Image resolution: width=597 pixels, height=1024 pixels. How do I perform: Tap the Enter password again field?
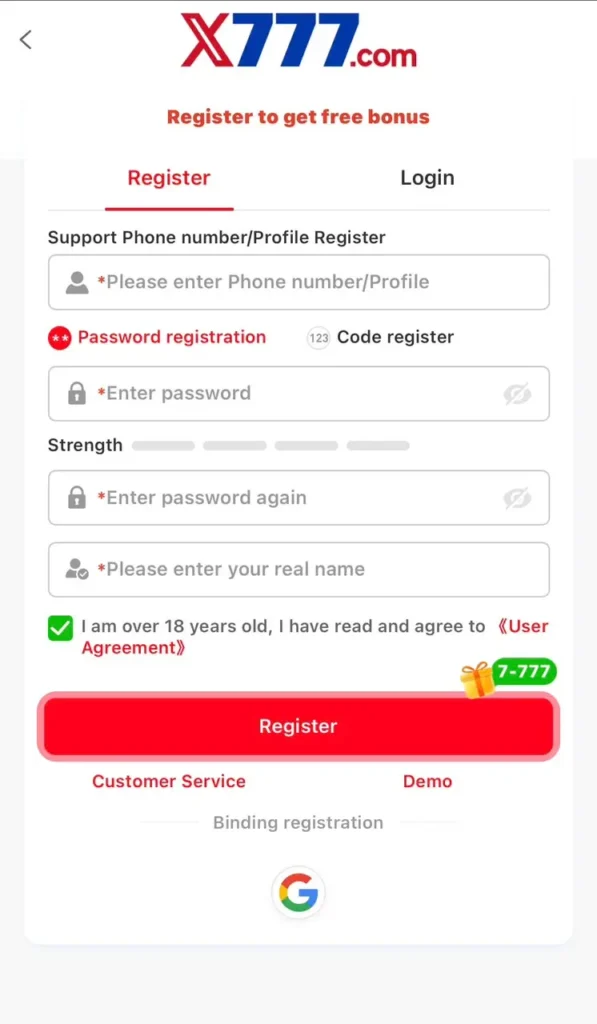(298, 498)
